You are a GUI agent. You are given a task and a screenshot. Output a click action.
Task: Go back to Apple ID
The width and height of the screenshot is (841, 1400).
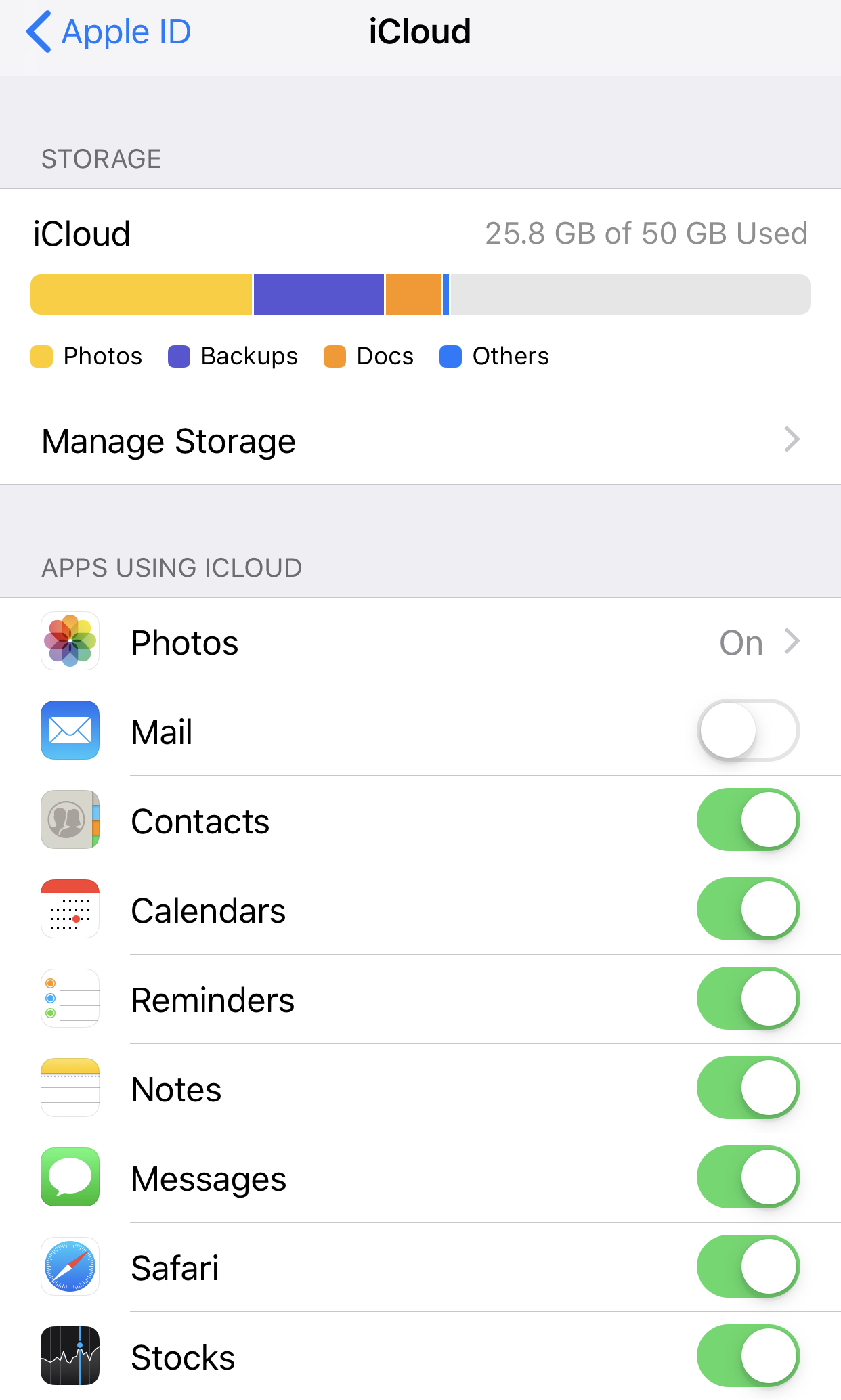coord(108,32)
